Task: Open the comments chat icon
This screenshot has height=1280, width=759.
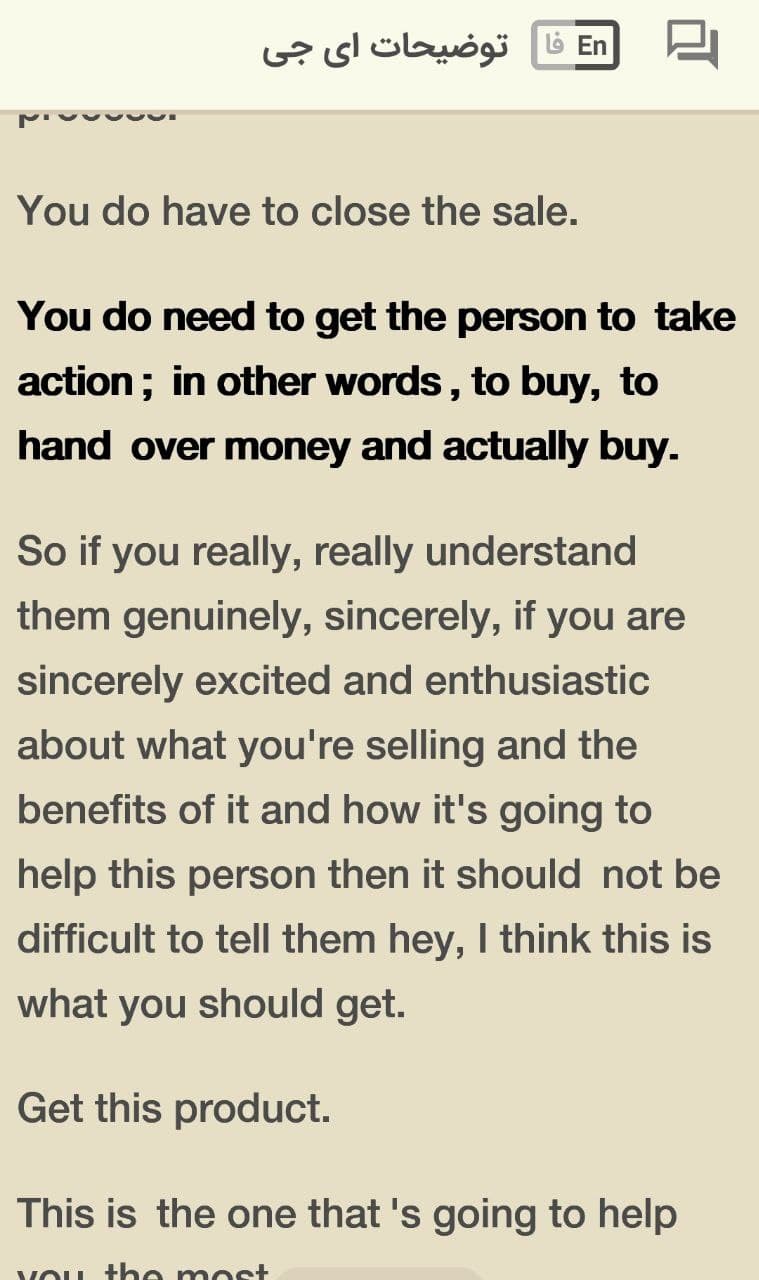Action: (692, 45)
